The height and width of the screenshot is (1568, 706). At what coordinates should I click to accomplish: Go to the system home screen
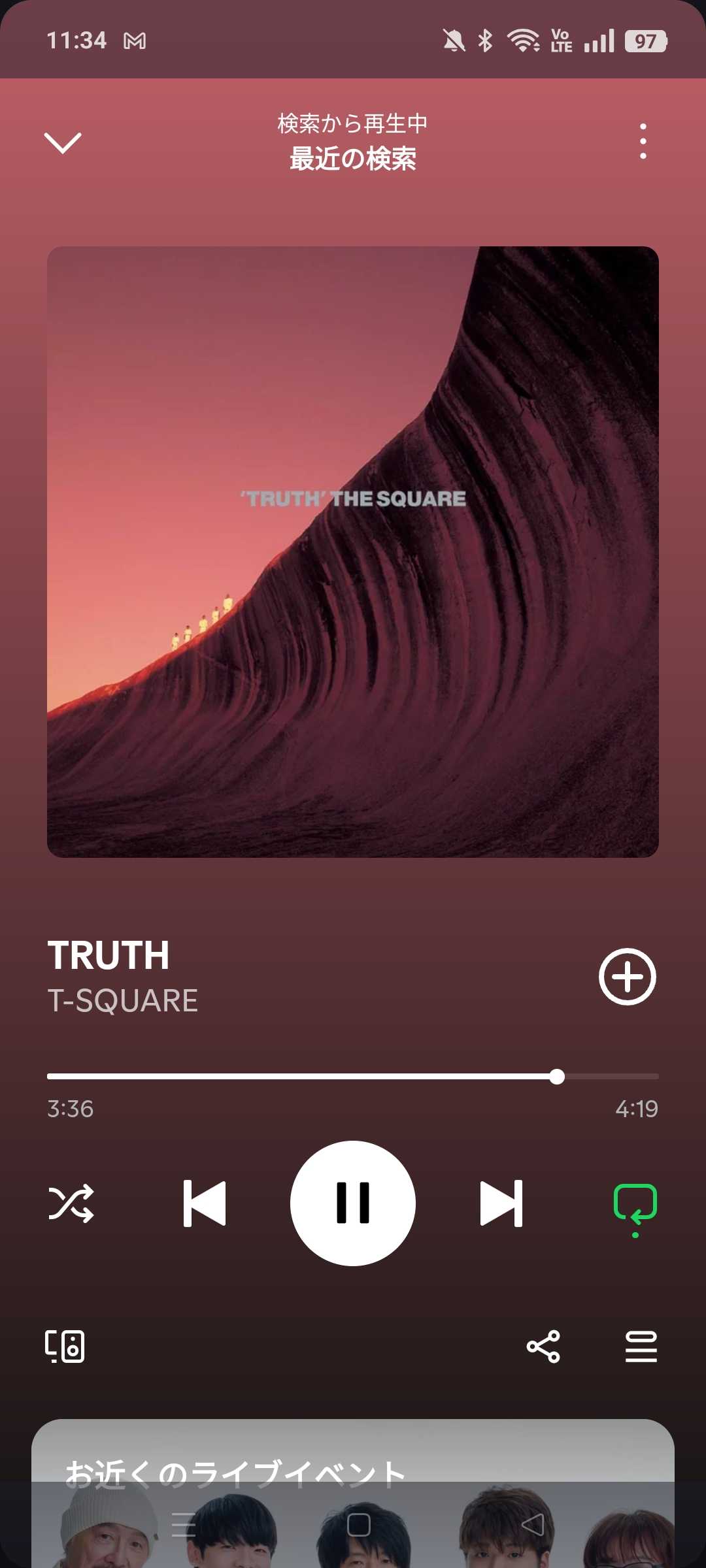click(x=358, y=1525)
